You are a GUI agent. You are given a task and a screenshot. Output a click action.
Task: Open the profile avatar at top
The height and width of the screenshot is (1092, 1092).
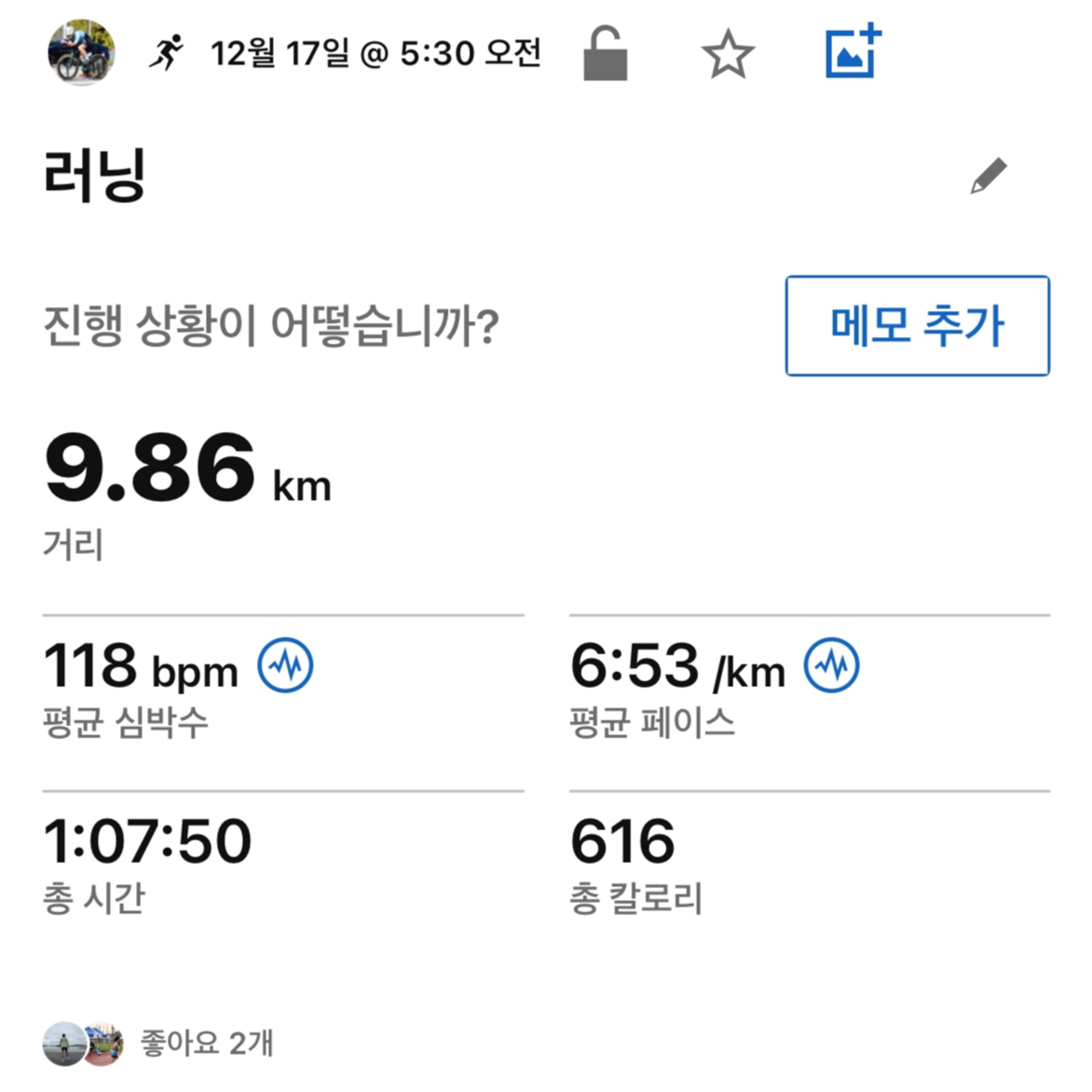tap(82, 53)
